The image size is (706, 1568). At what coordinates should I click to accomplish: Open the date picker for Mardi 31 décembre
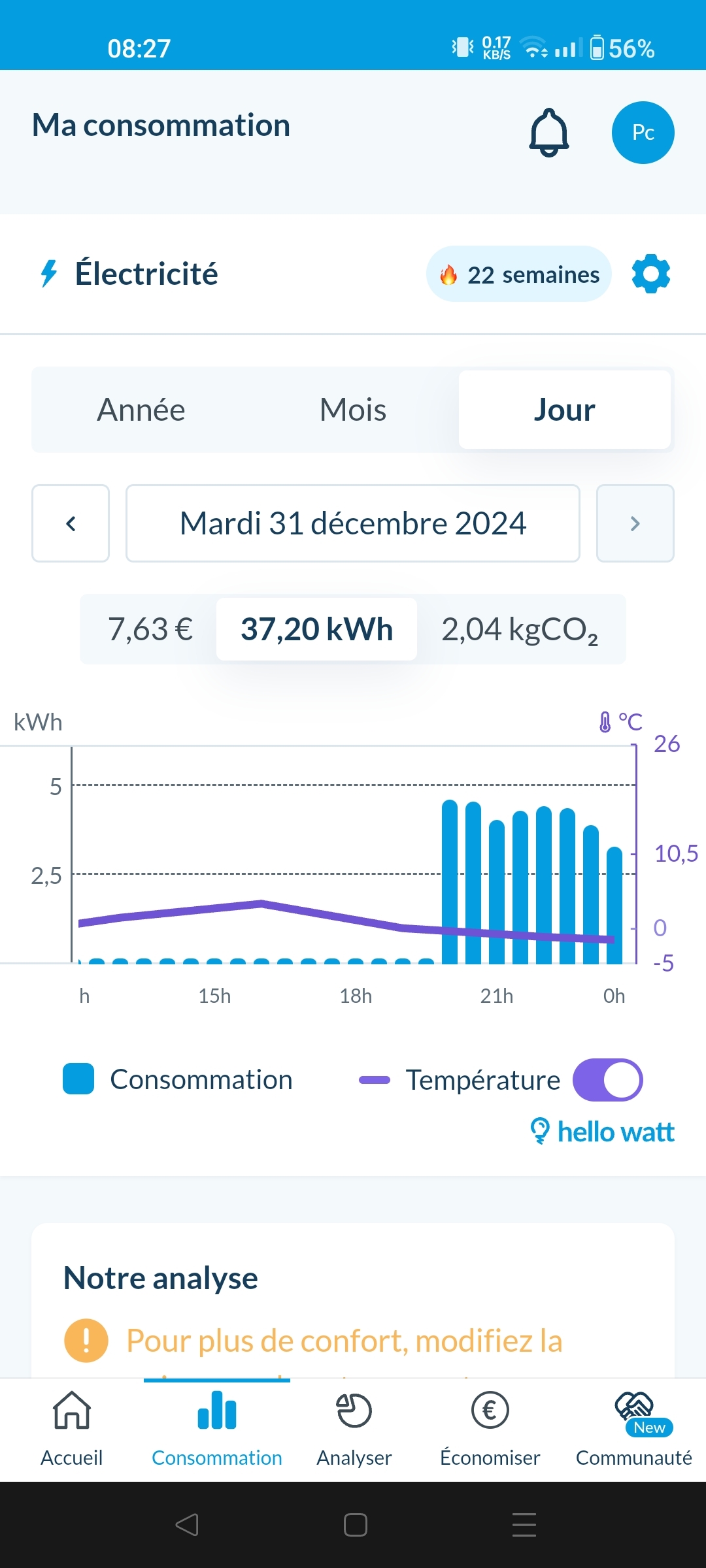353,523
